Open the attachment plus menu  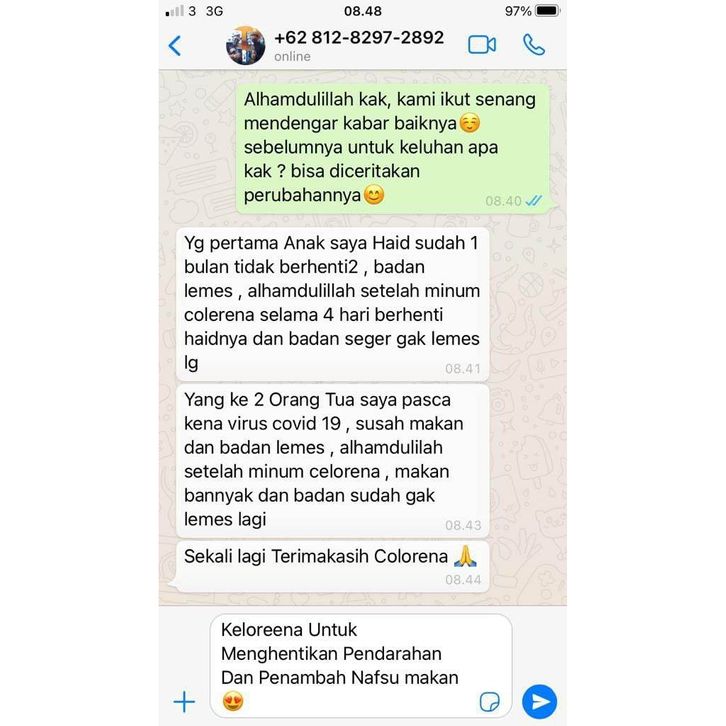[185, 701]
